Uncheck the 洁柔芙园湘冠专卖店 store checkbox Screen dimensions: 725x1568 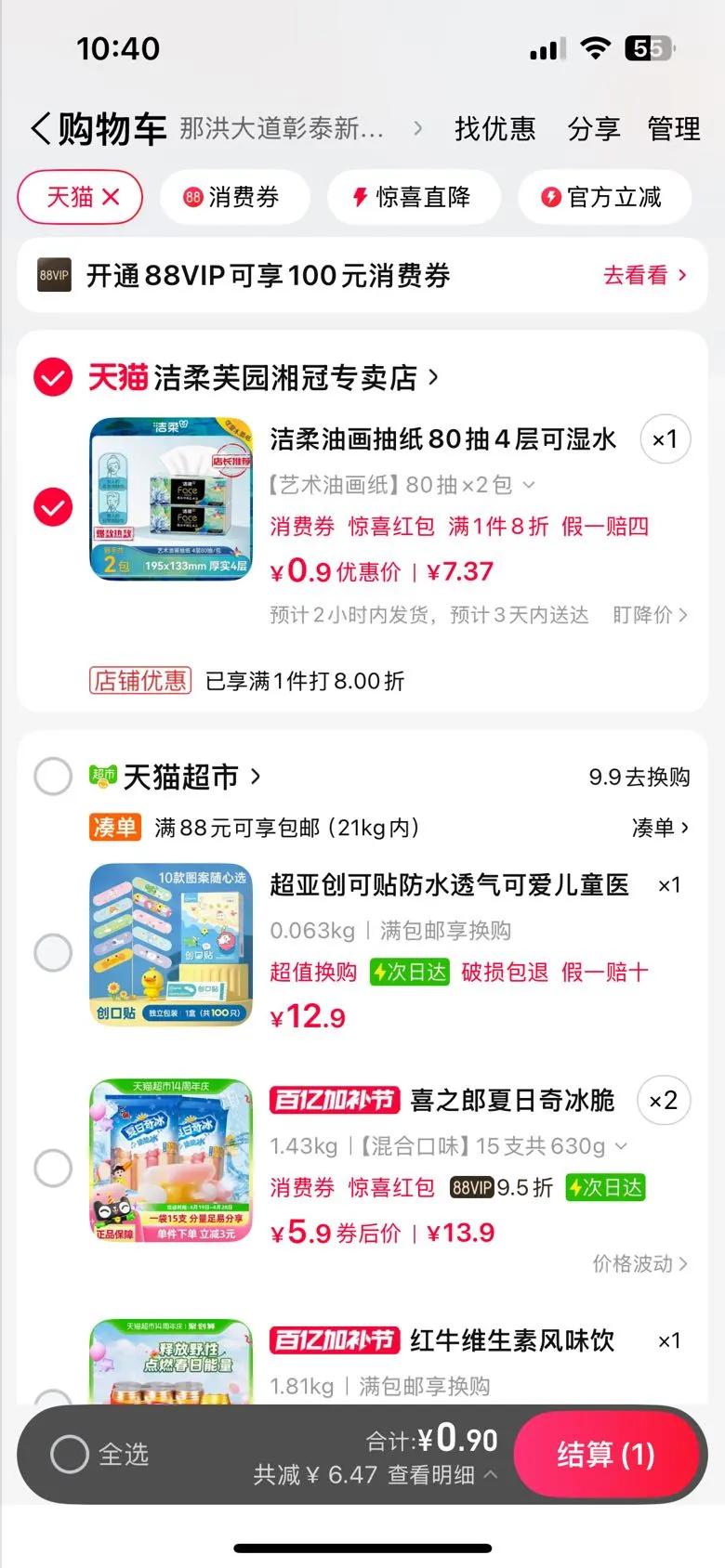pos(53,377)
